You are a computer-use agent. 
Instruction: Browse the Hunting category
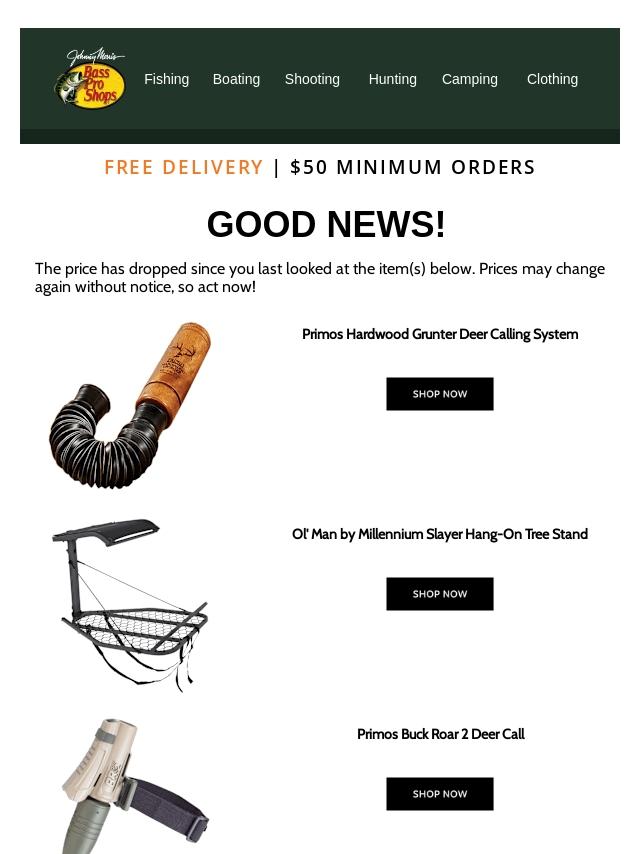392,79
